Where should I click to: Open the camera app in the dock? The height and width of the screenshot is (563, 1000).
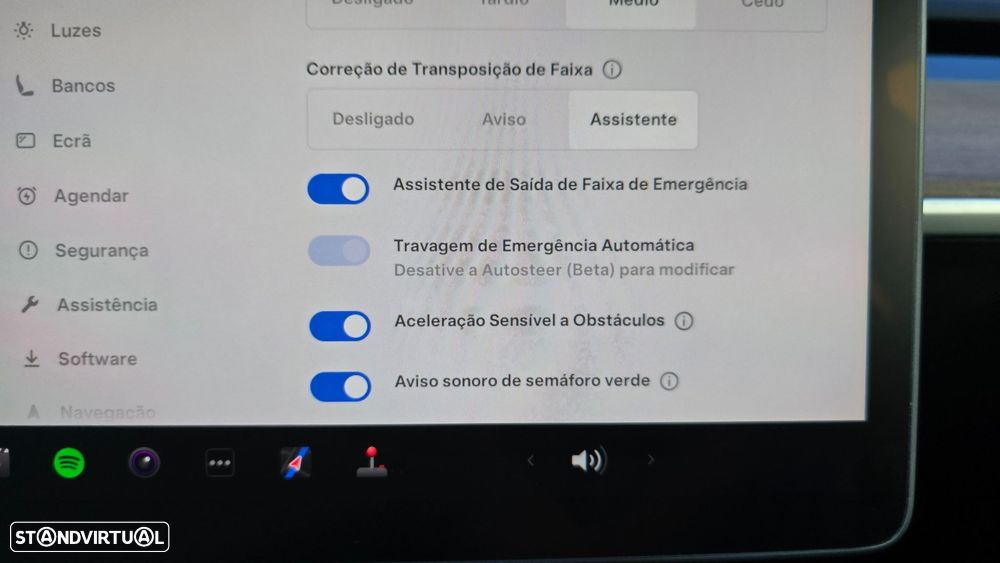tap(145, 462)
